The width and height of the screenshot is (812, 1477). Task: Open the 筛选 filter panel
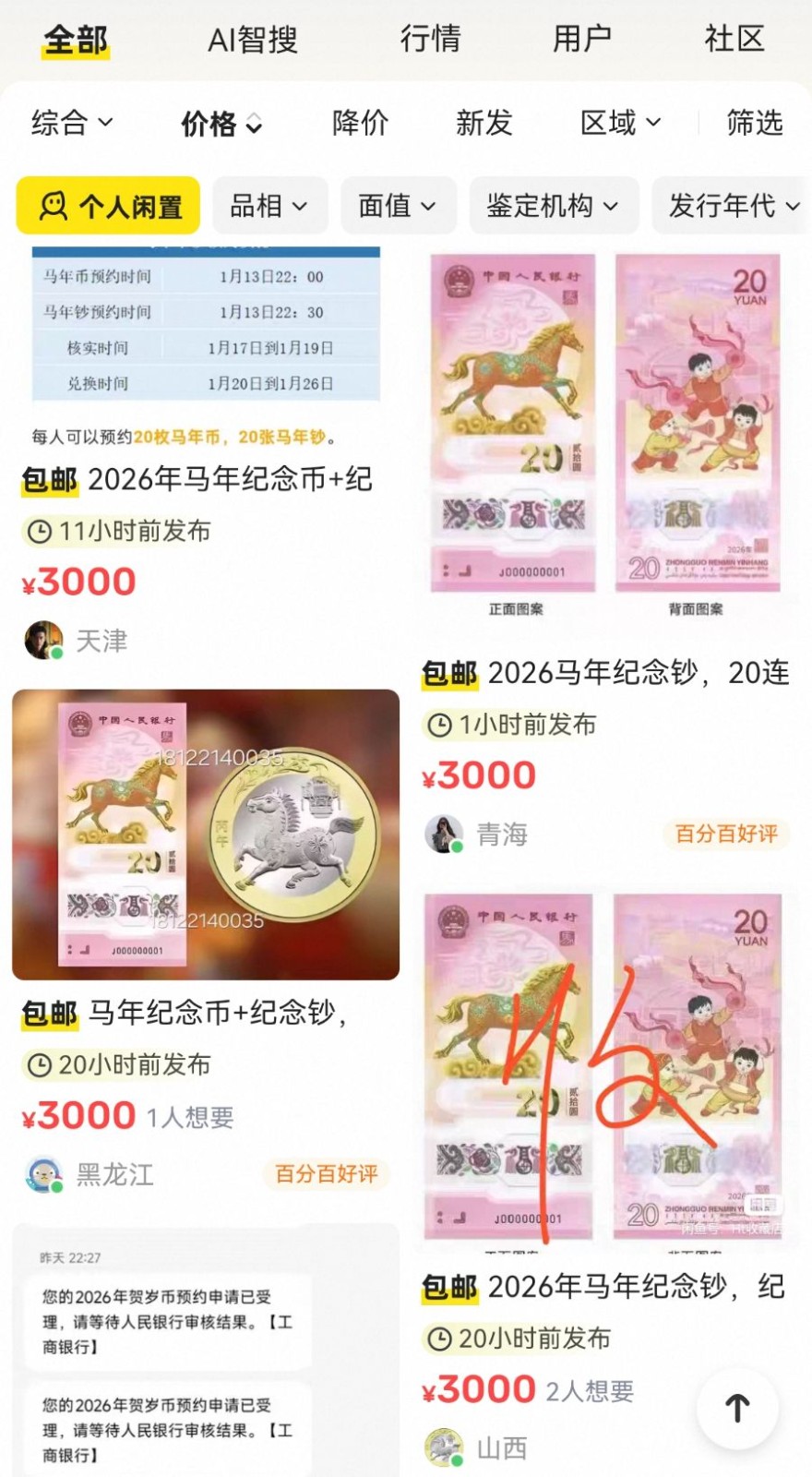754,123
